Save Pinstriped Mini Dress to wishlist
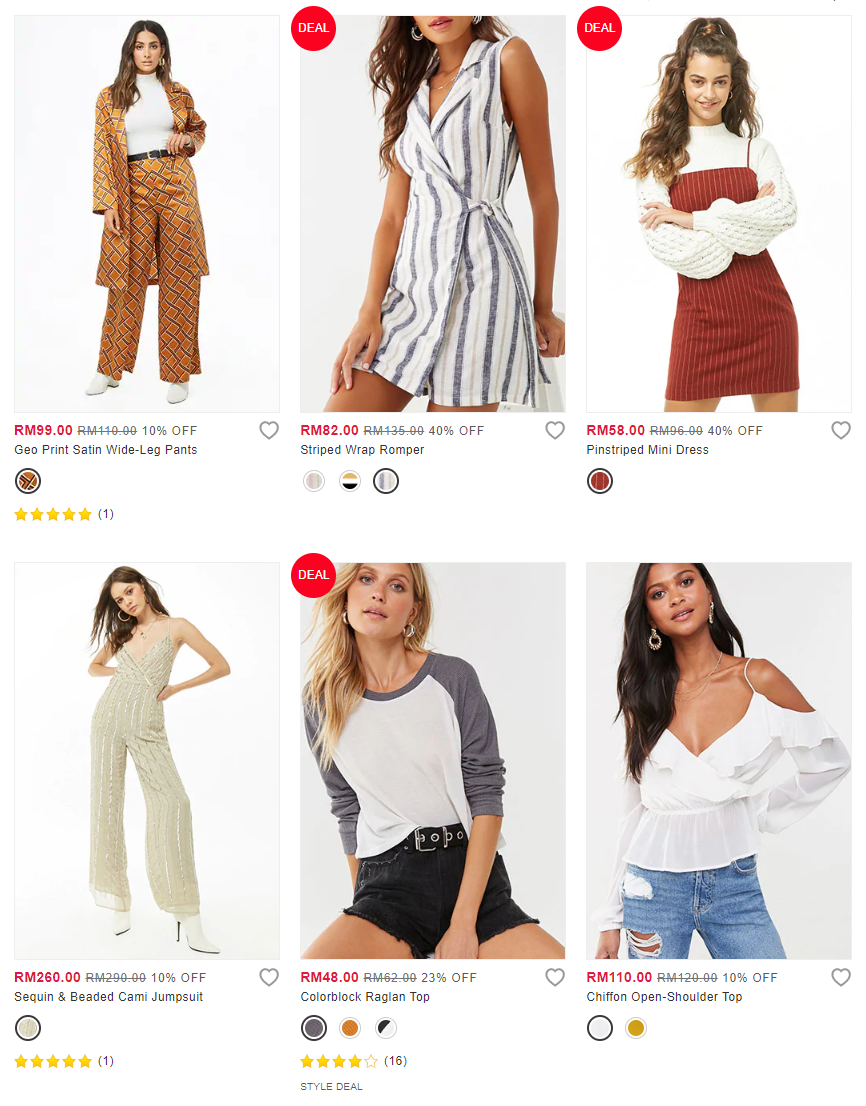This screenshot has height=1106, width=866. coord(841,430)
